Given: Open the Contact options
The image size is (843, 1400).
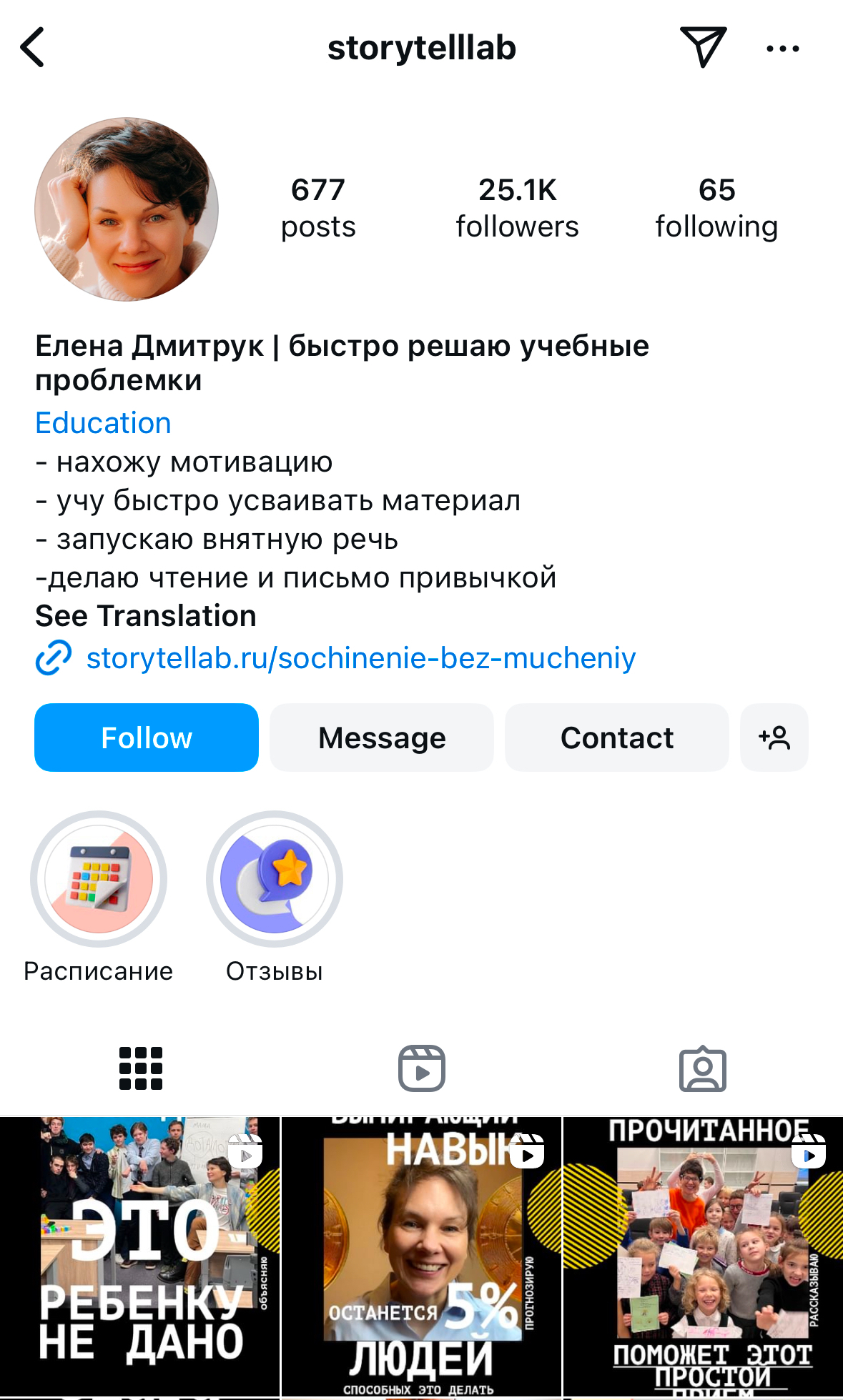Looking at the screenshot, I should tap(616, 738).
